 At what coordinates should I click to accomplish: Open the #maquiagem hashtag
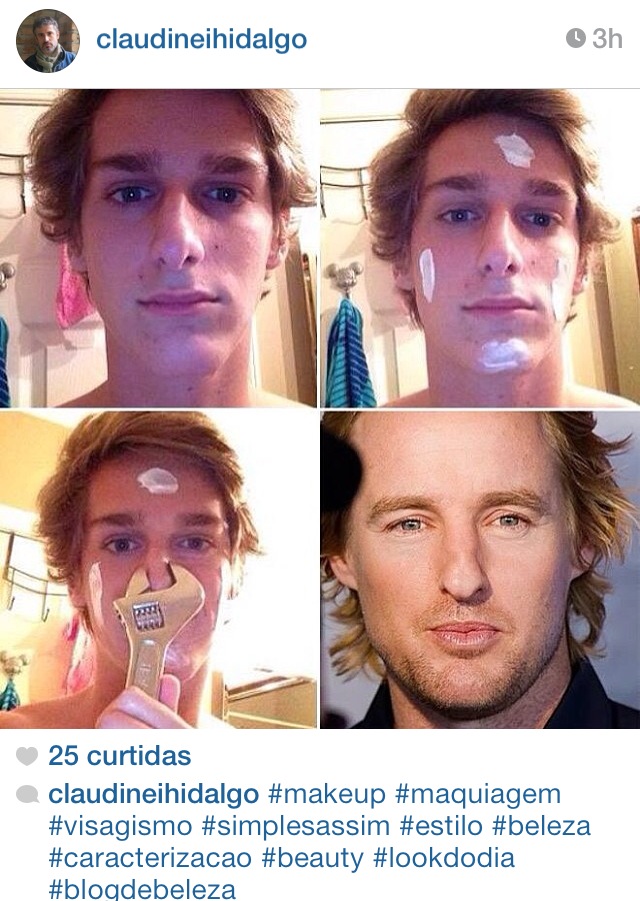(x=478, y=795)
